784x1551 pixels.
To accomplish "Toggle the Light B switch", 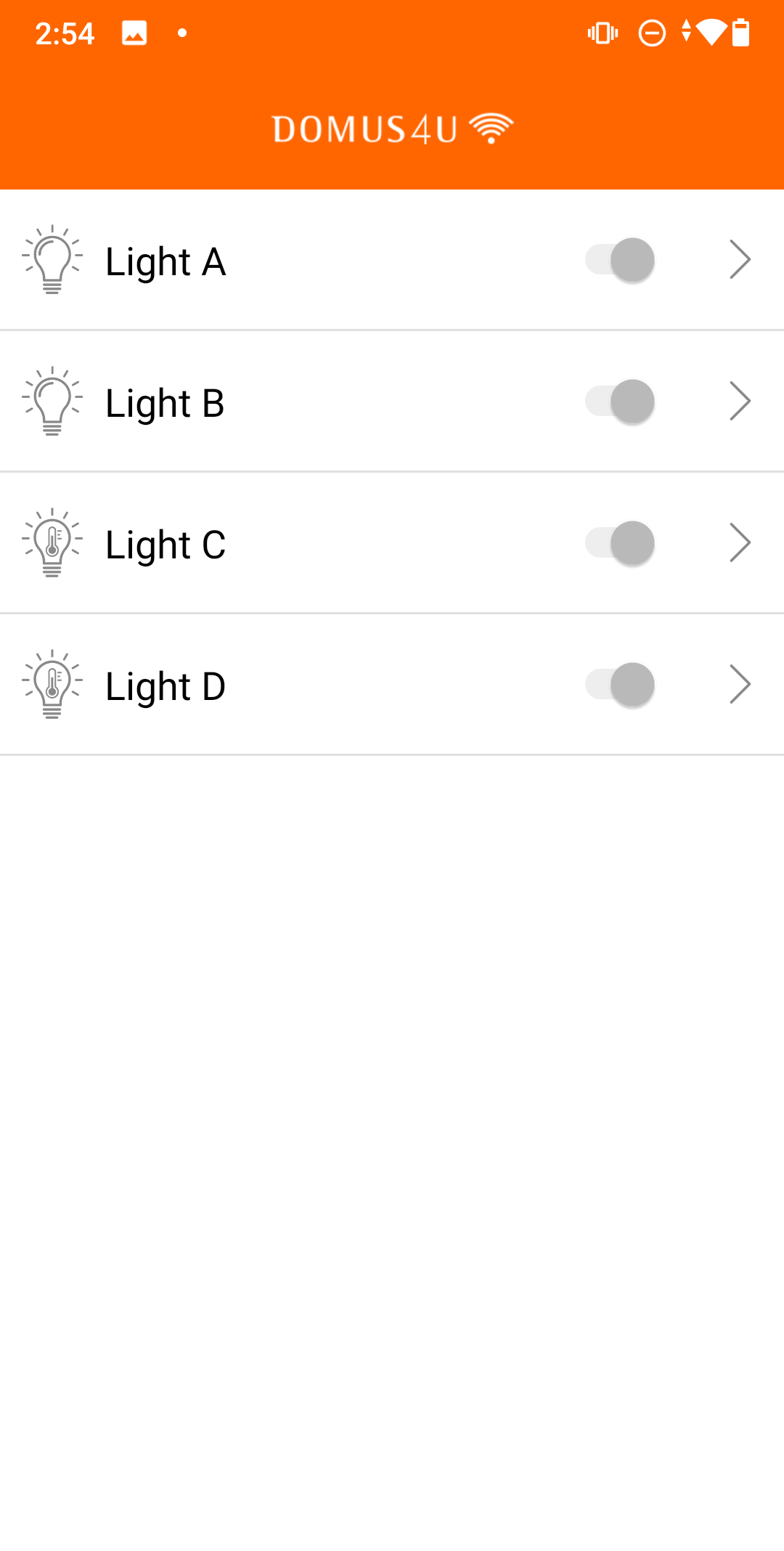I will coord(621,402).
